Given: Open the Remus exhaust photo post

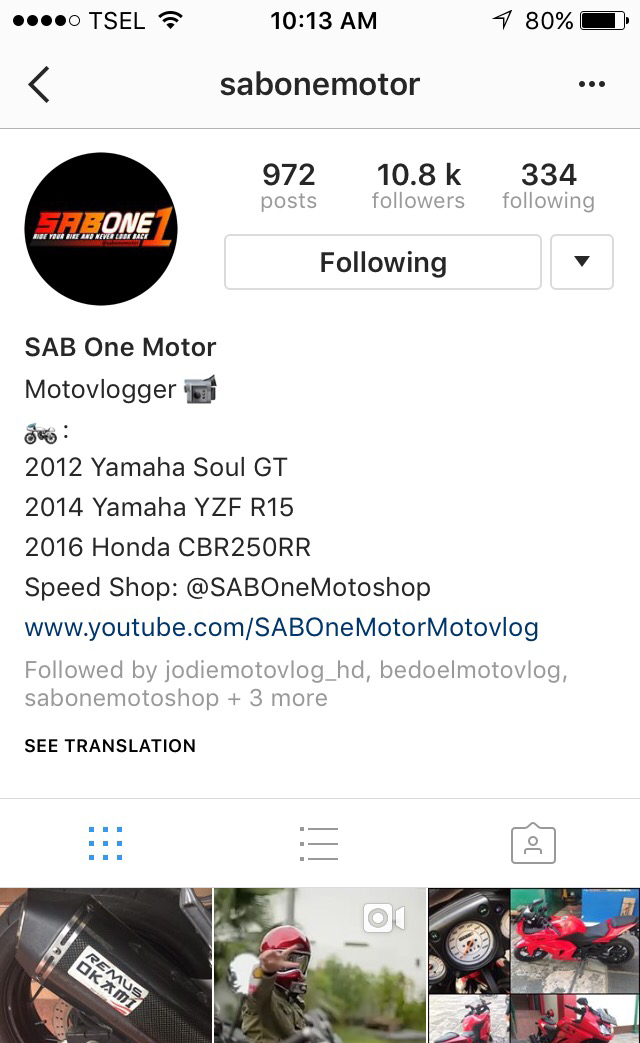Looking at the screenshot, I should click(105, 966).
